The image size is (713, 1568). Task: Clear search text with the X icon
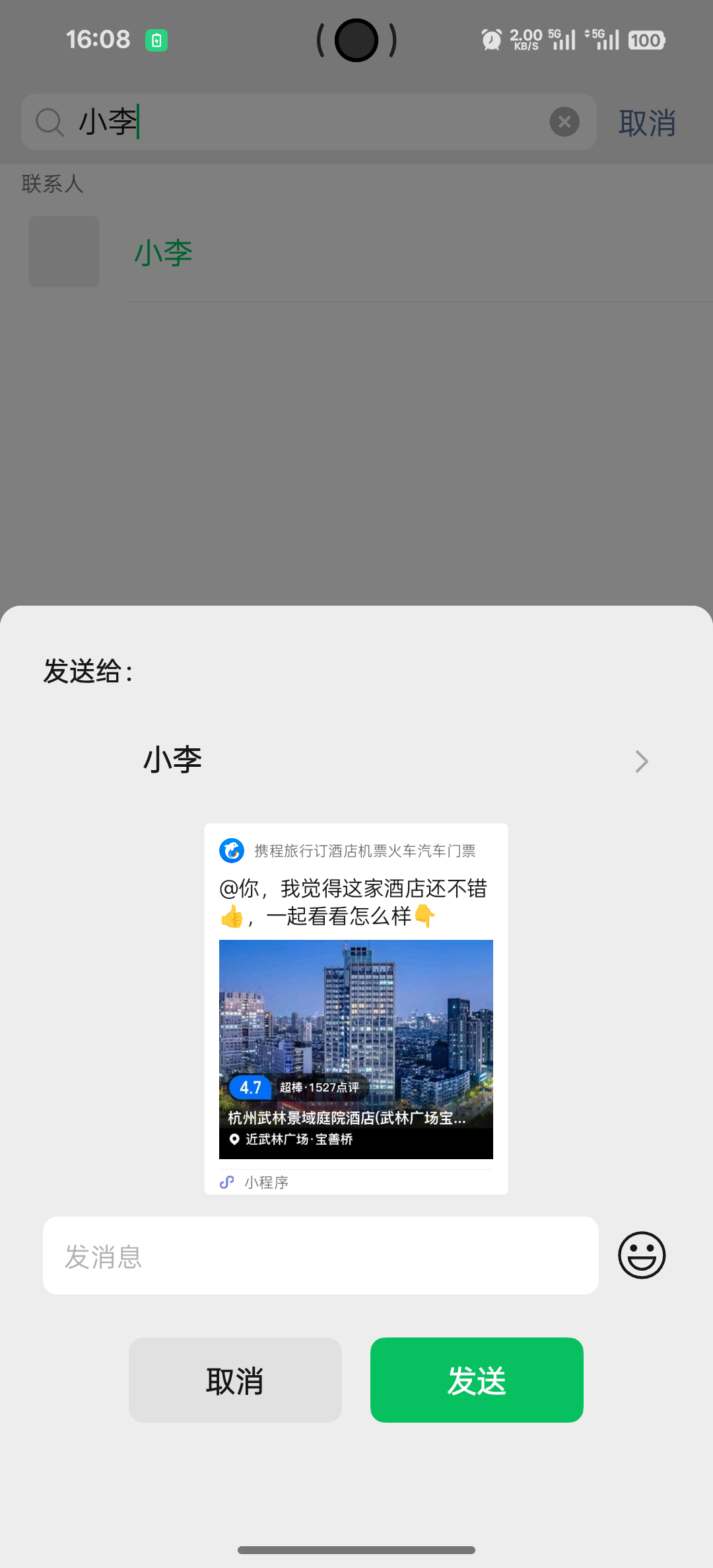click(564, 121)
